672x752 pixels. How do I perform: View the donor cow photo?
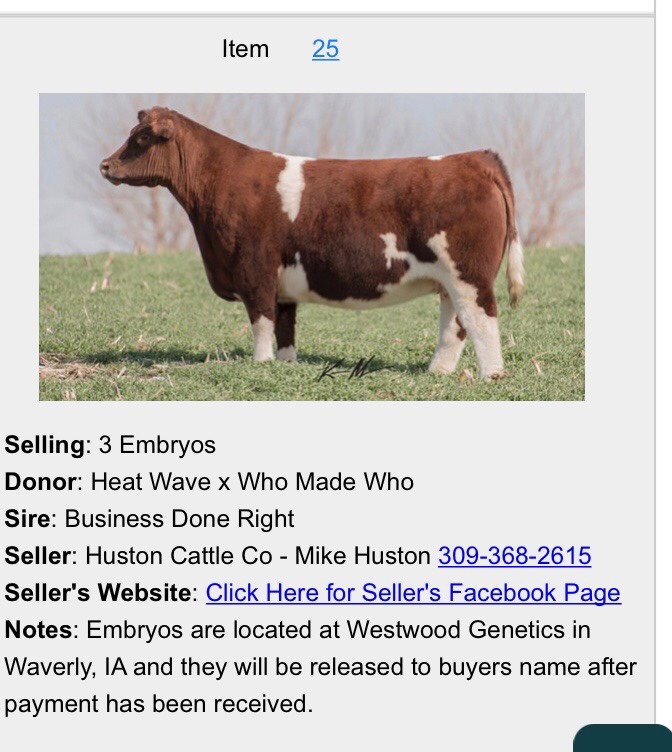(x=311, y=247)
